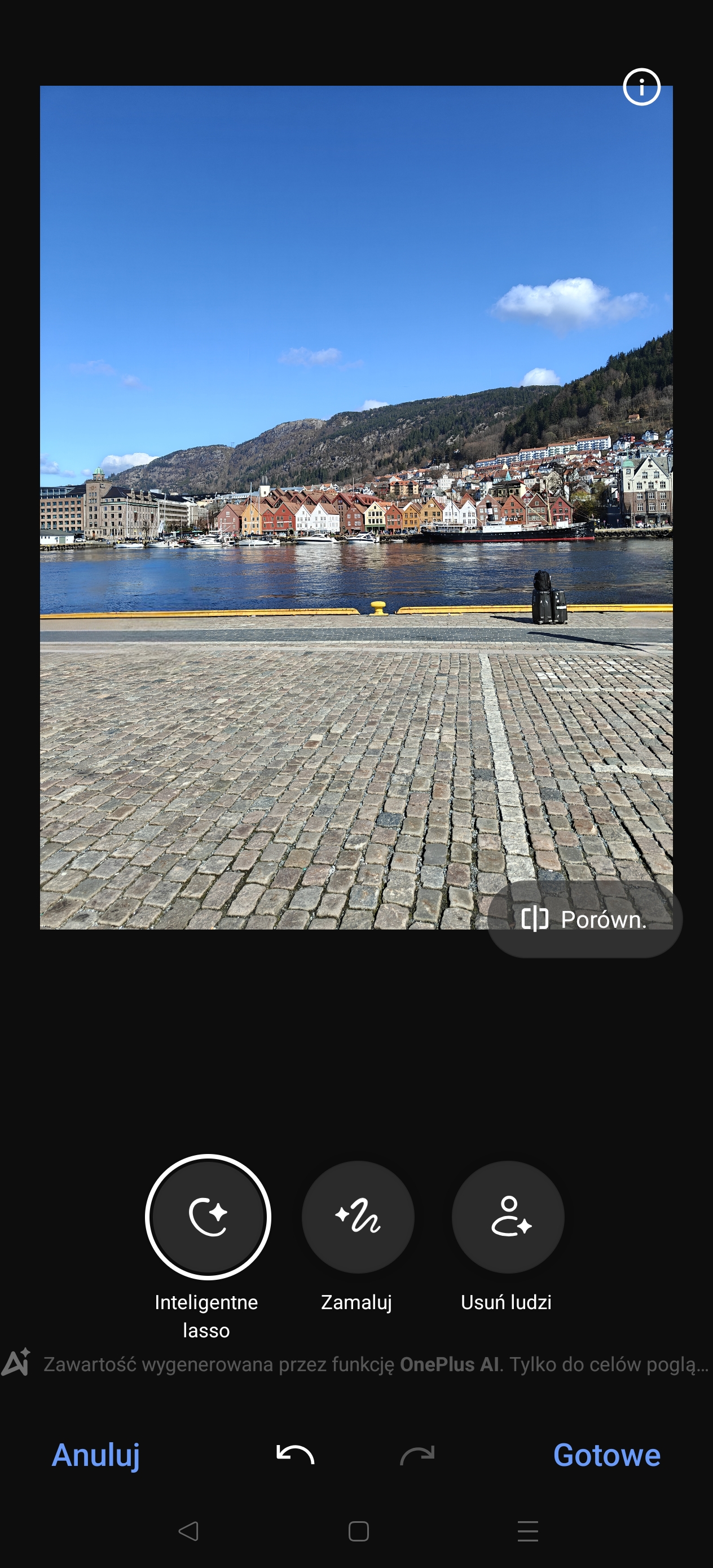This screenshot has height=1568, width=713.
Task: Tap the Porówn. compare button
Action: 584,919
